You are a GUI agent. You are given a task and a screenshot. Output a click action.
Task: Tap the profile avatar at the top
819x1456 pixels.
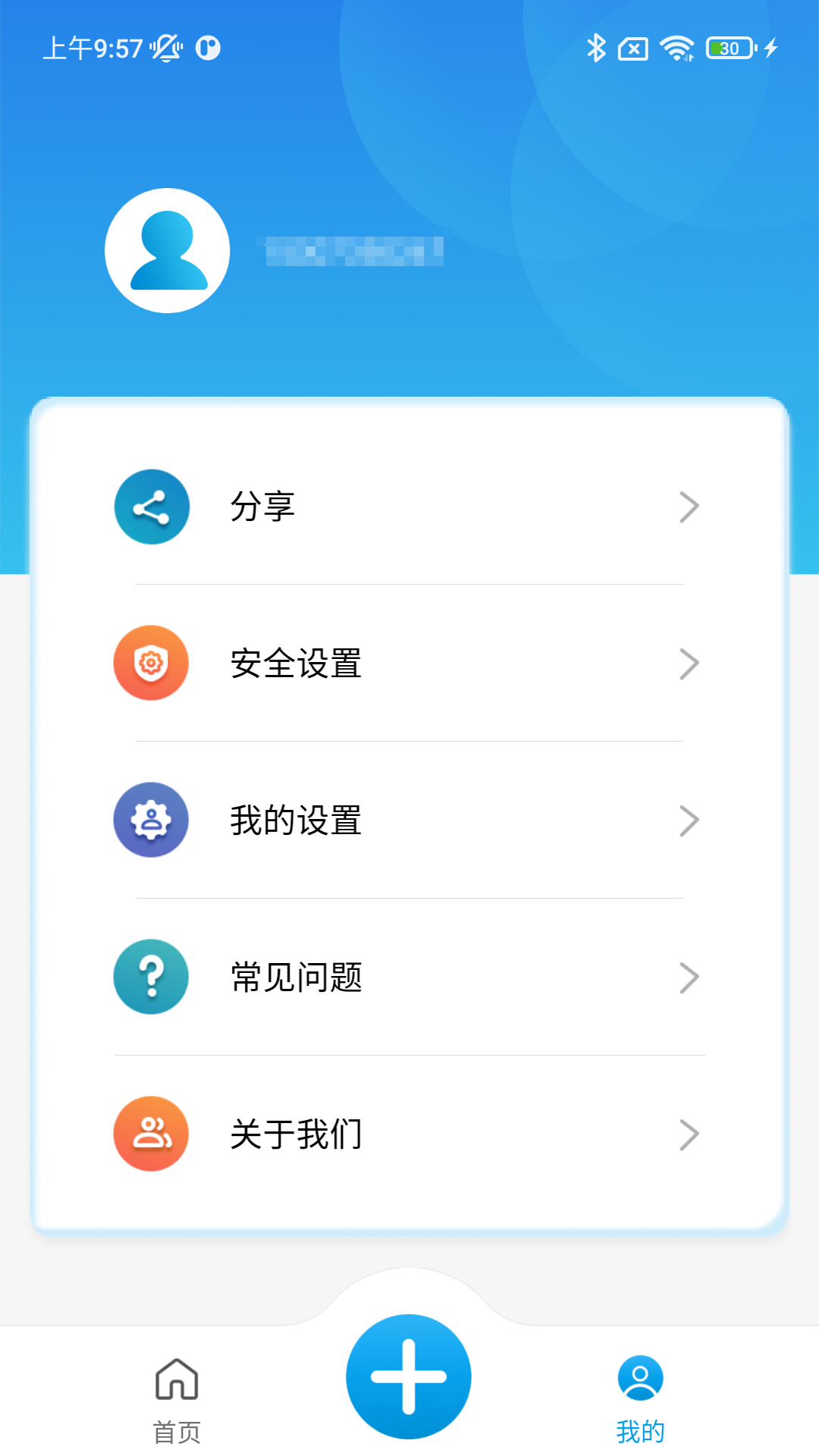tap(167, 251)
